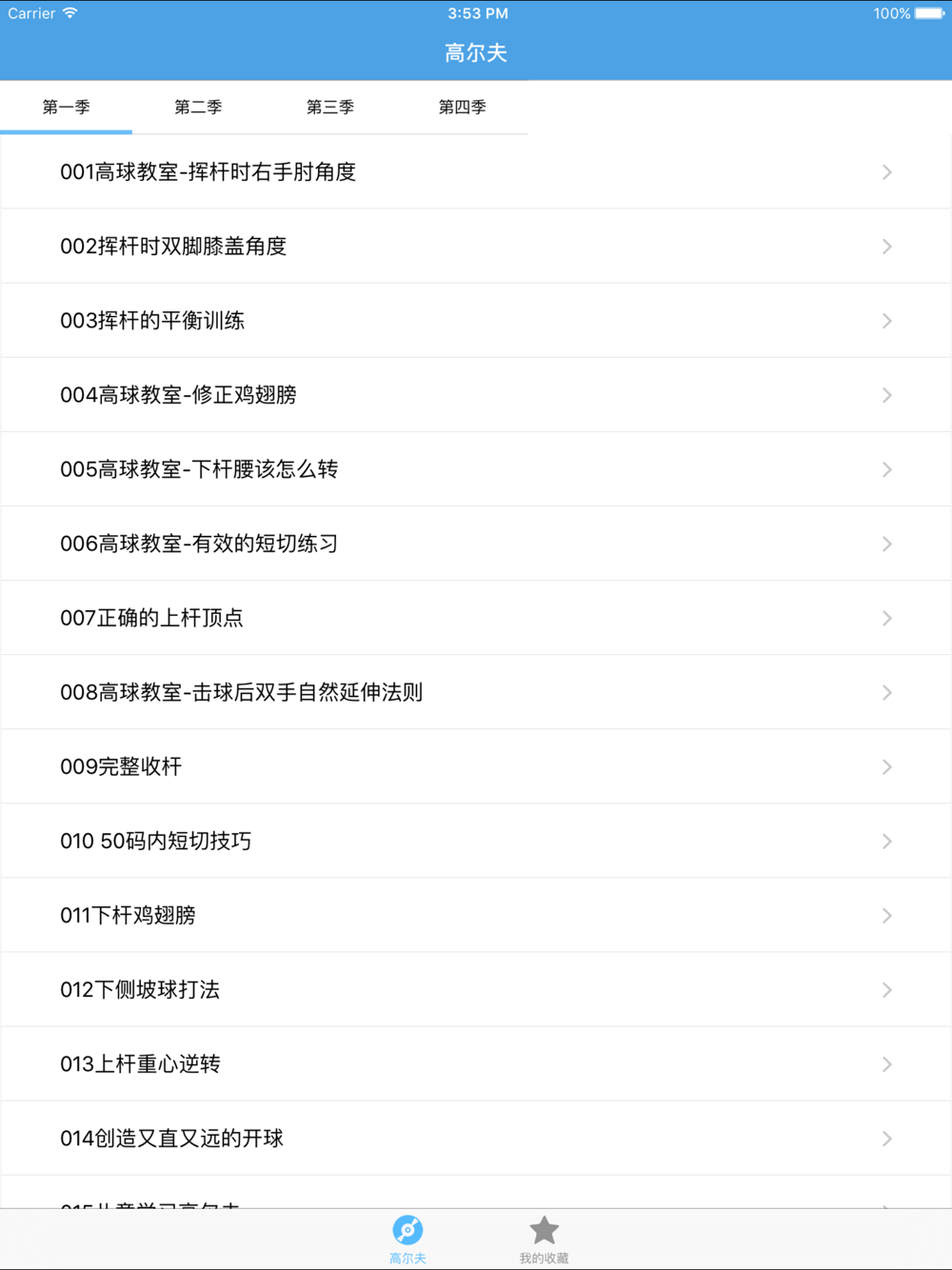
Task: Open lesson 001高球教室-挥杆时右手肘角度
Action: tap(476, 172)
